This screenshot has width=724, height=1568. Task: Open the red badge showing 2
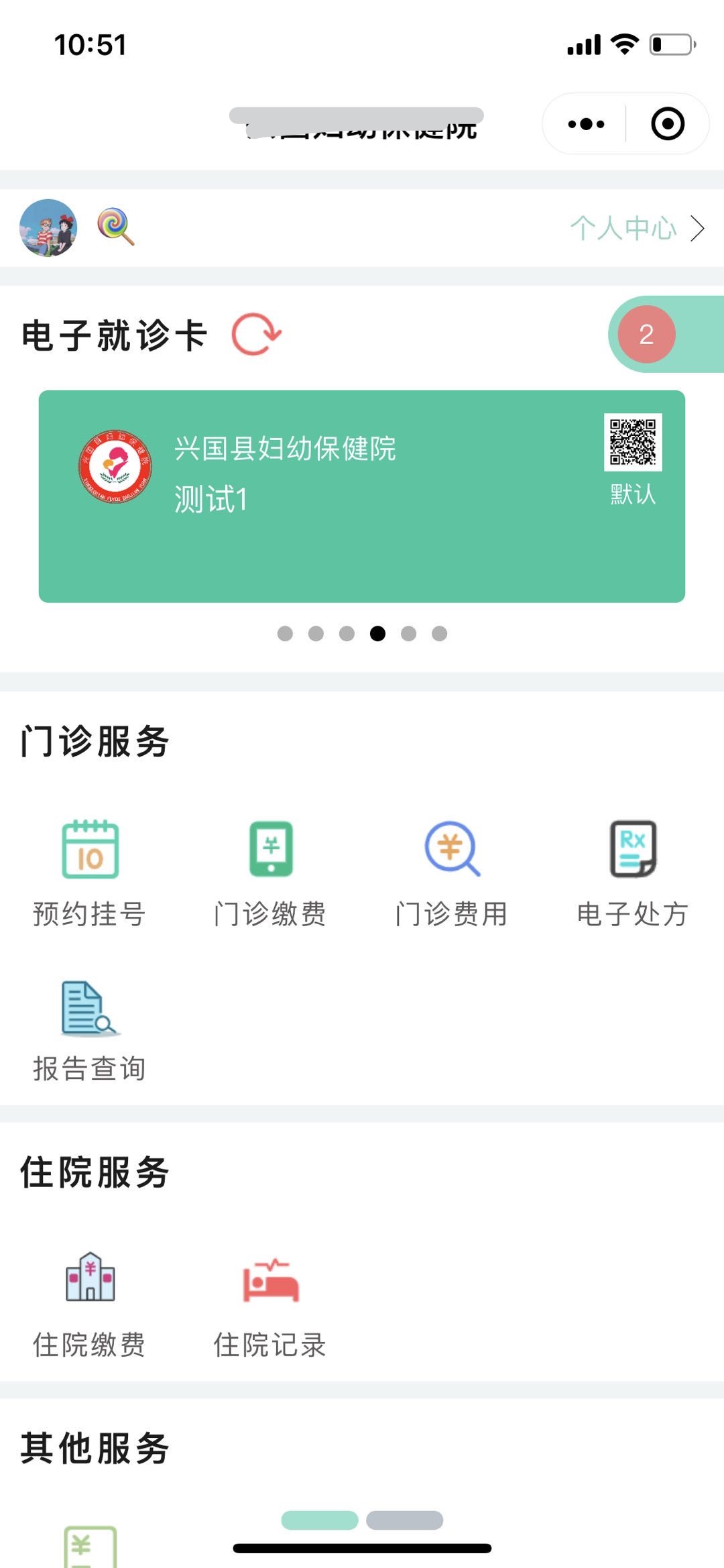[646, 334]
